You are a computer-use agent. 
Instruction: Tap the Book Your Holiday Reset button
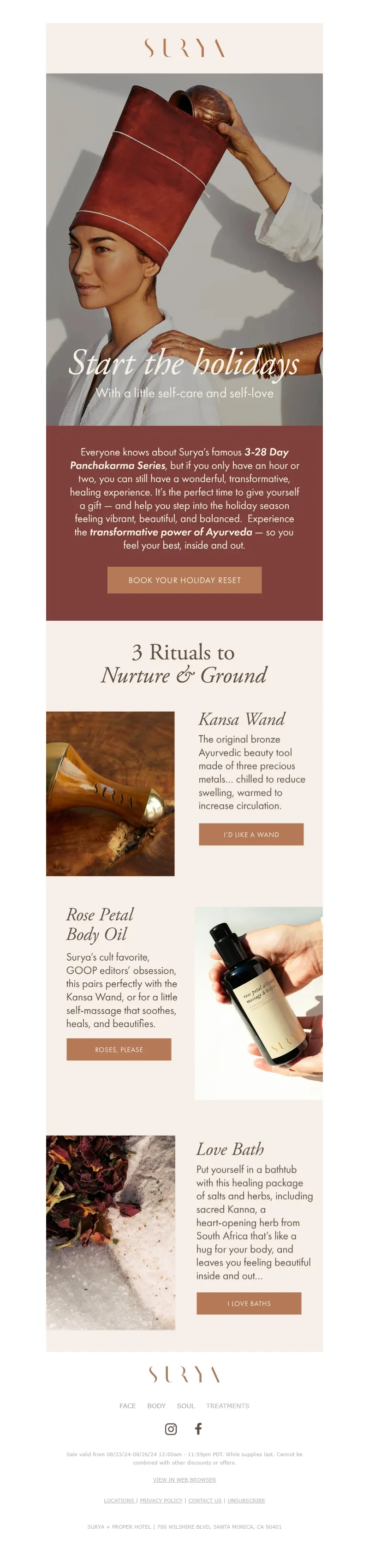(184, 580)
